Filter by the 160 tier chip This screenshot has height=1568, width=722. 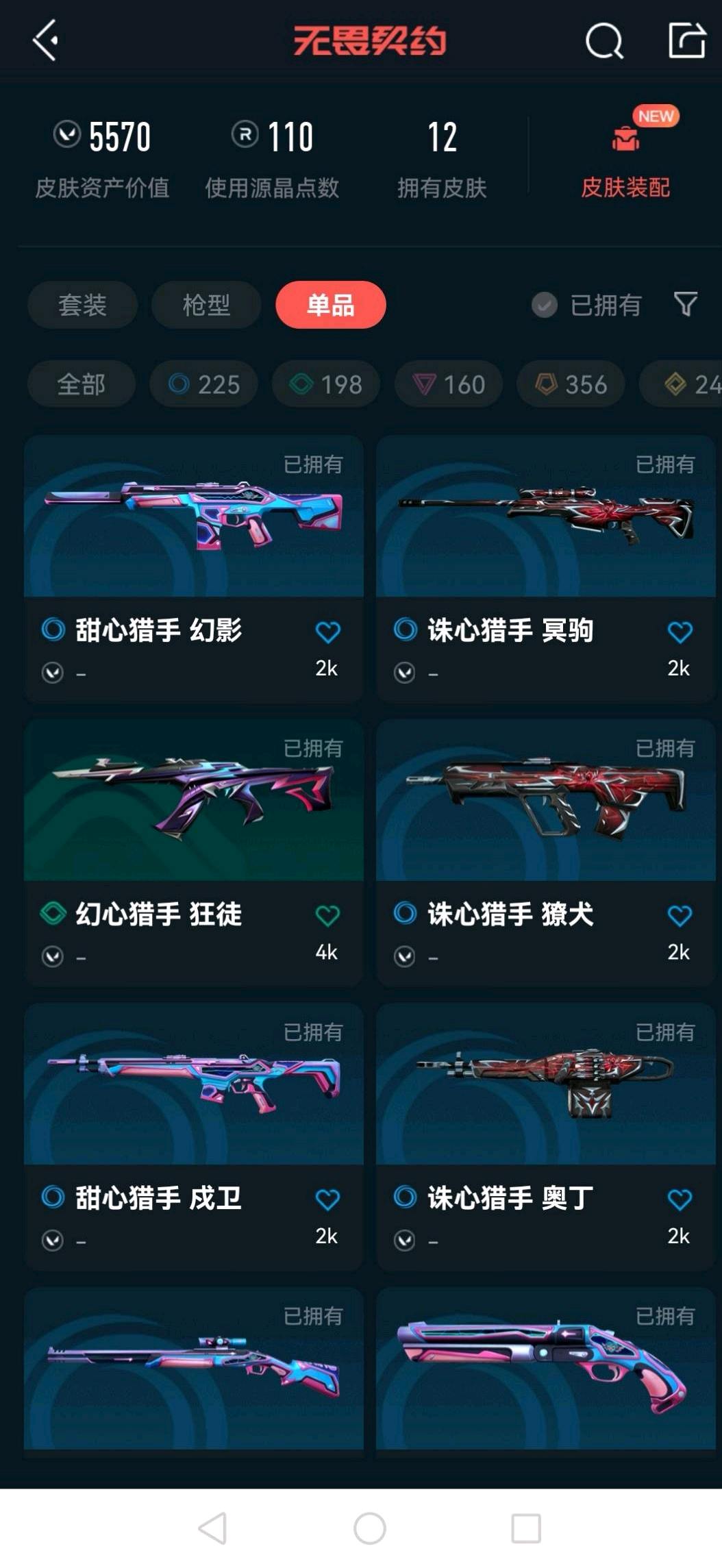coord(449,384)
